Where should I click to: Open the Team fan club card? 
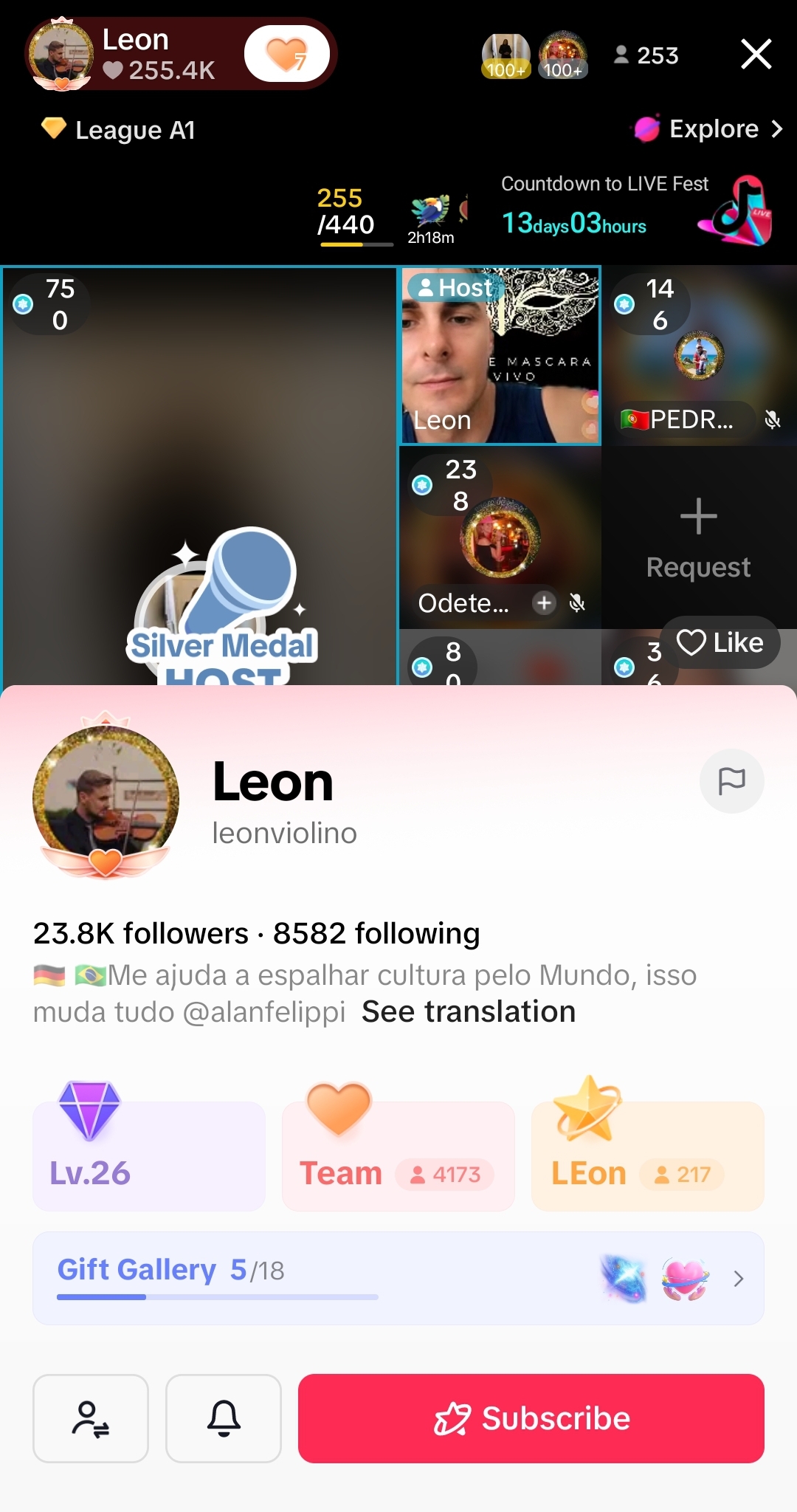[x=398, y=1155]
